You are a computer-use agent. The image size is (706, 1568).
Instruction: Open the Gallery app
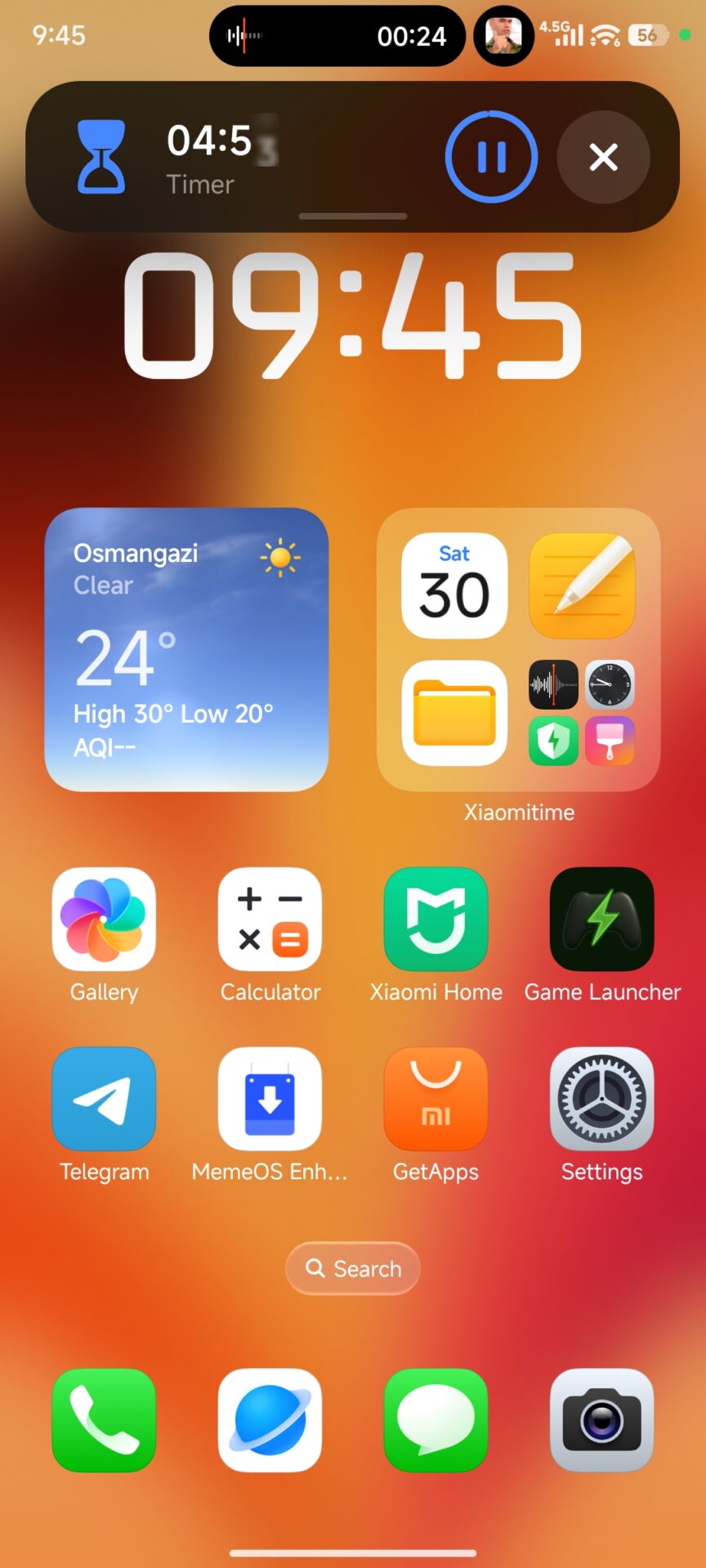coord(104,919)
